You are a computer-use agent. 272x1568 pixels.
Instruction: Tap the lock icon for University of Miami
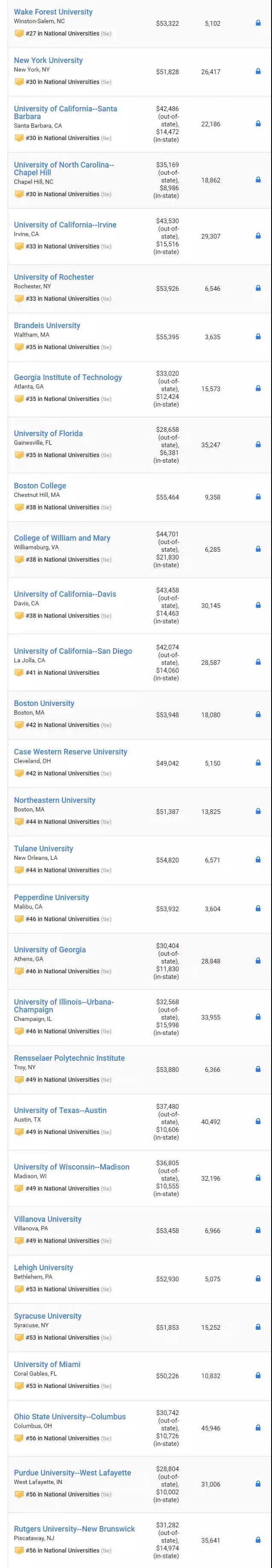click(258, 1376)
